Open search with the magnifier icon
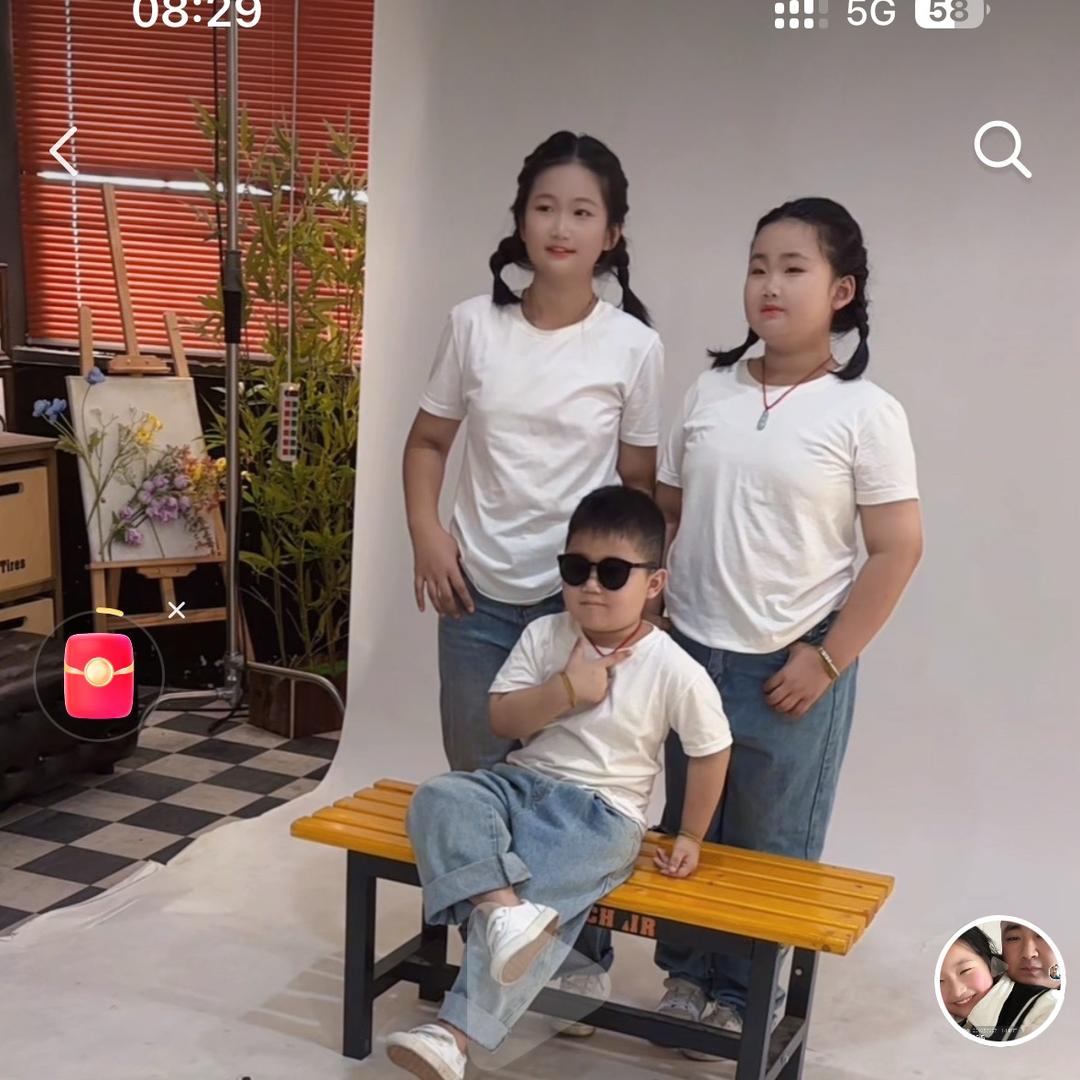 [x=1002, y=150]
